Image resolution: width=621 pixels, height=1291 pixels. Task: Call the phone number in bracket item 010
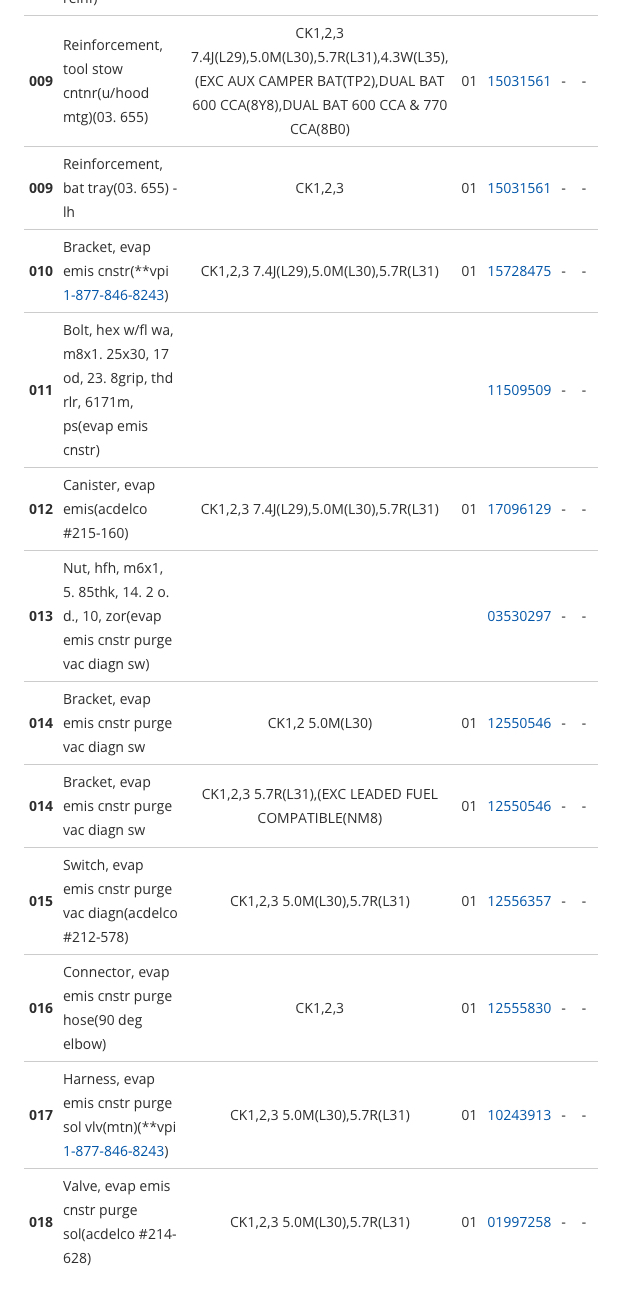[113, 295]
